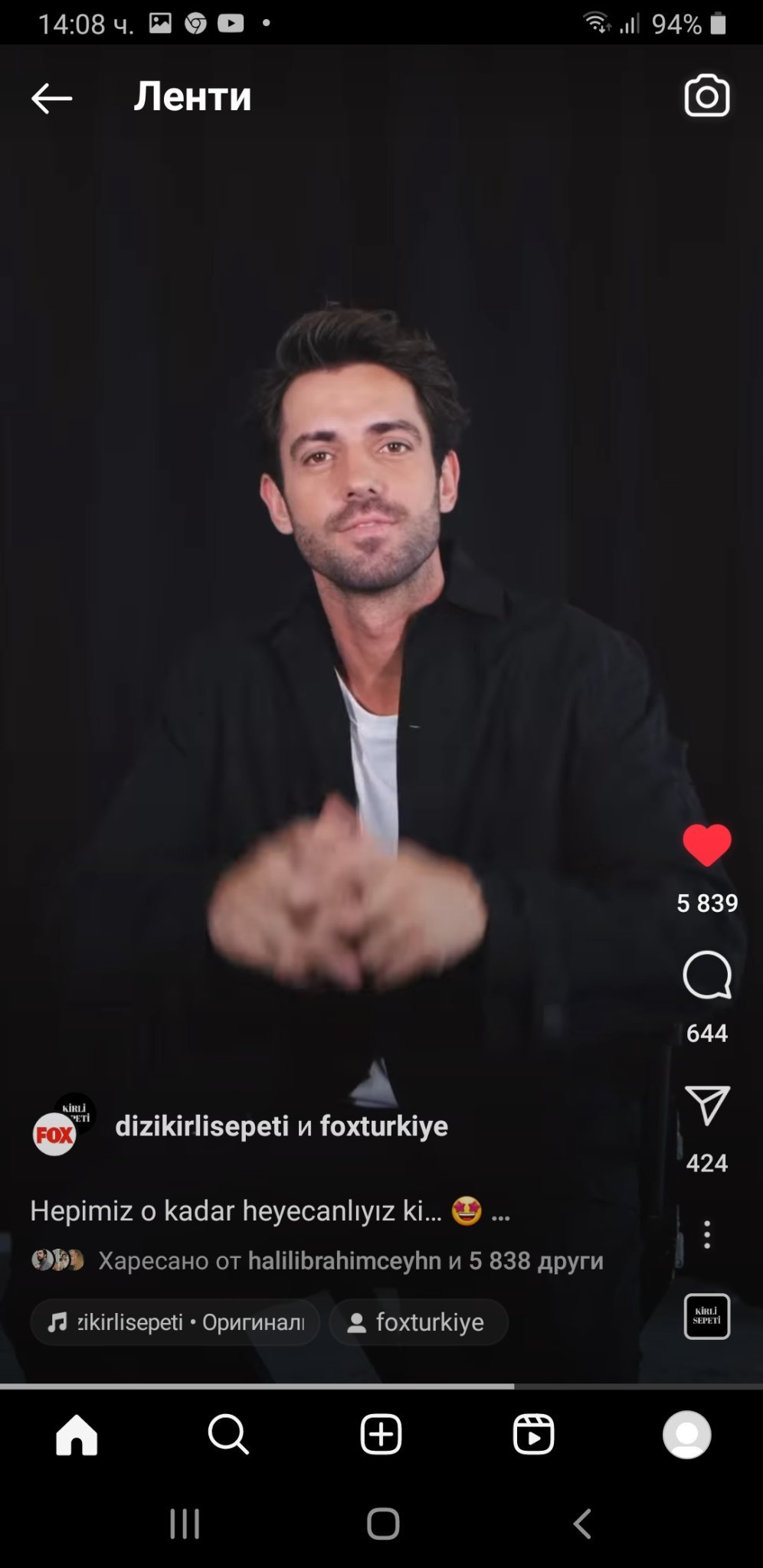The image size is (763, 1568).
Task: Go back using the top-left arrow
Action: point(51,98)
